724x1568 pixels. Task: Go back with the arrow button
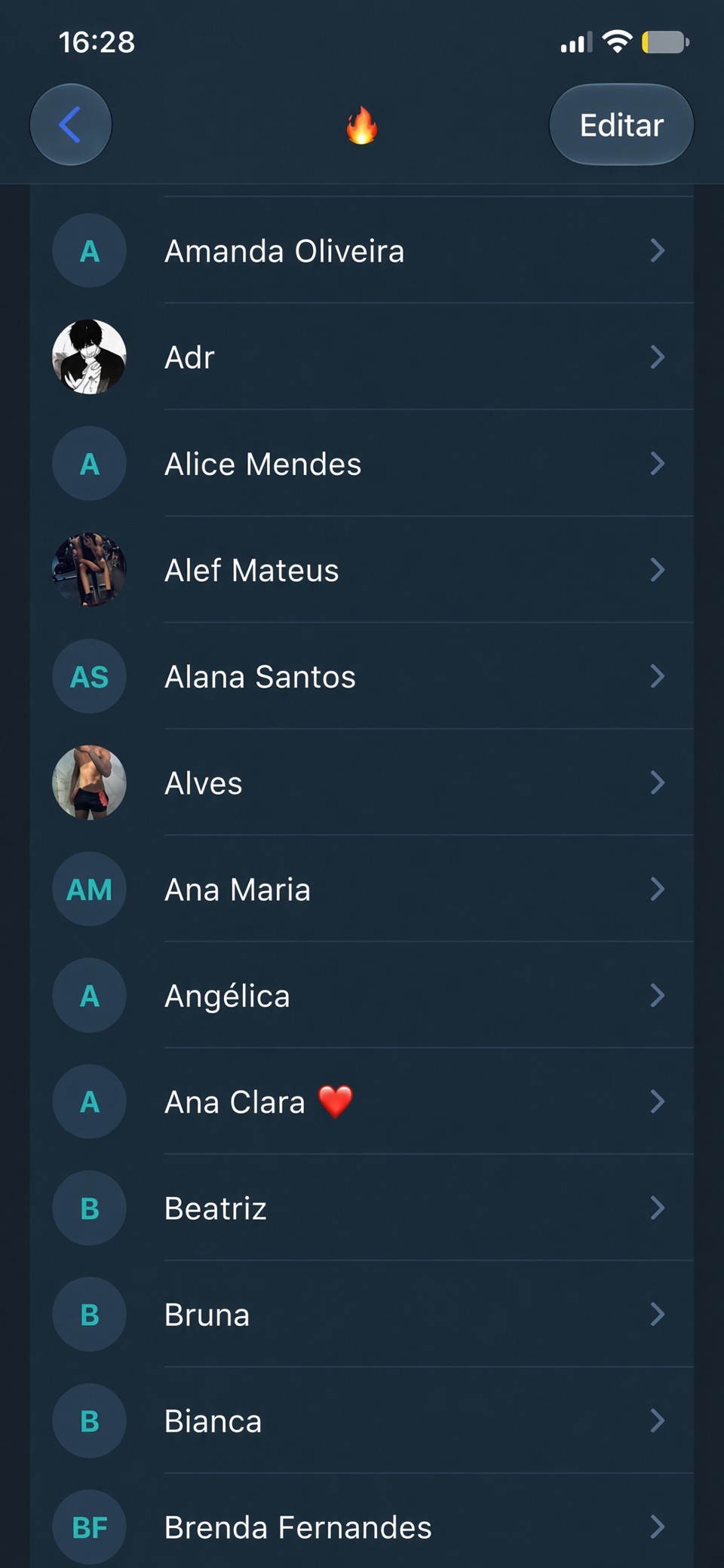71,124
